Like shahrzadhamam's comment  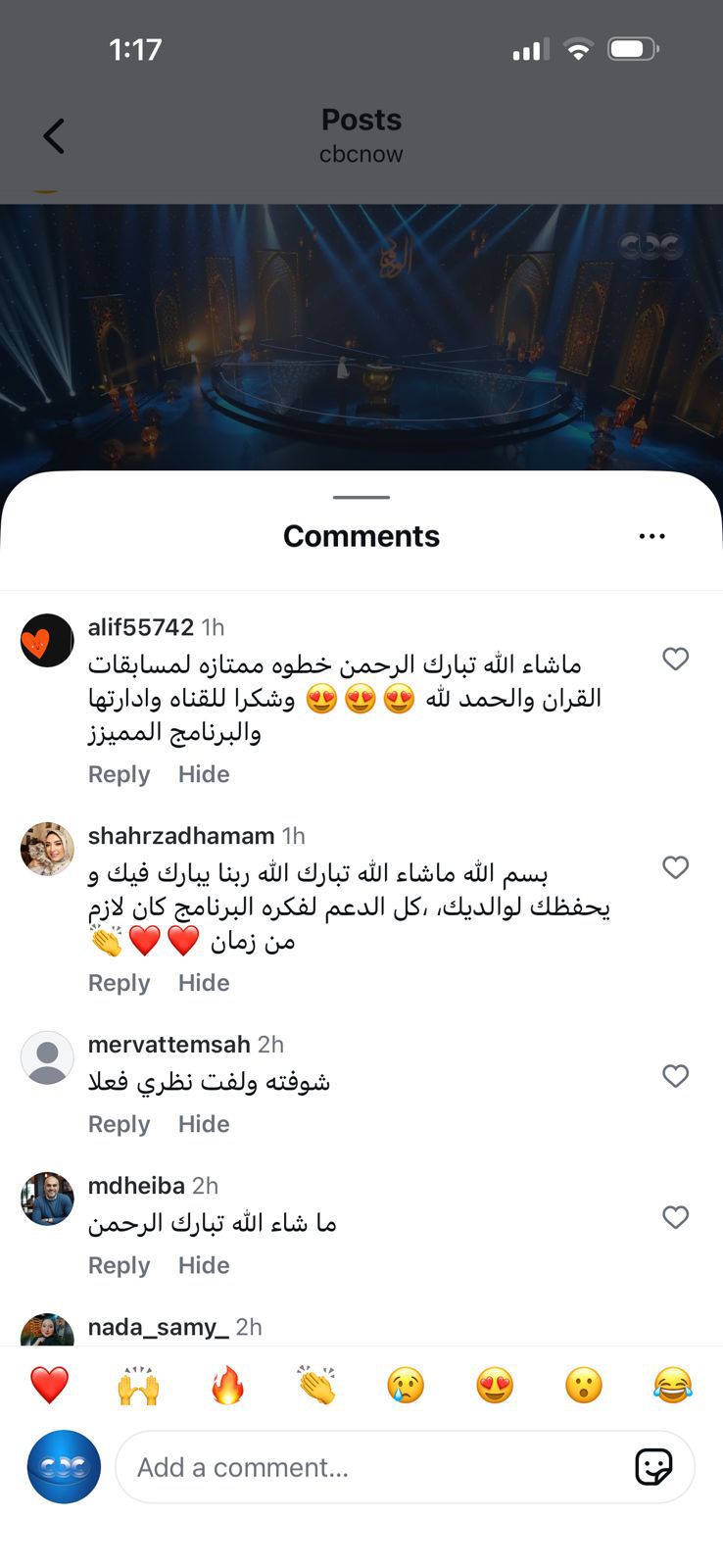tap(675, 867)
